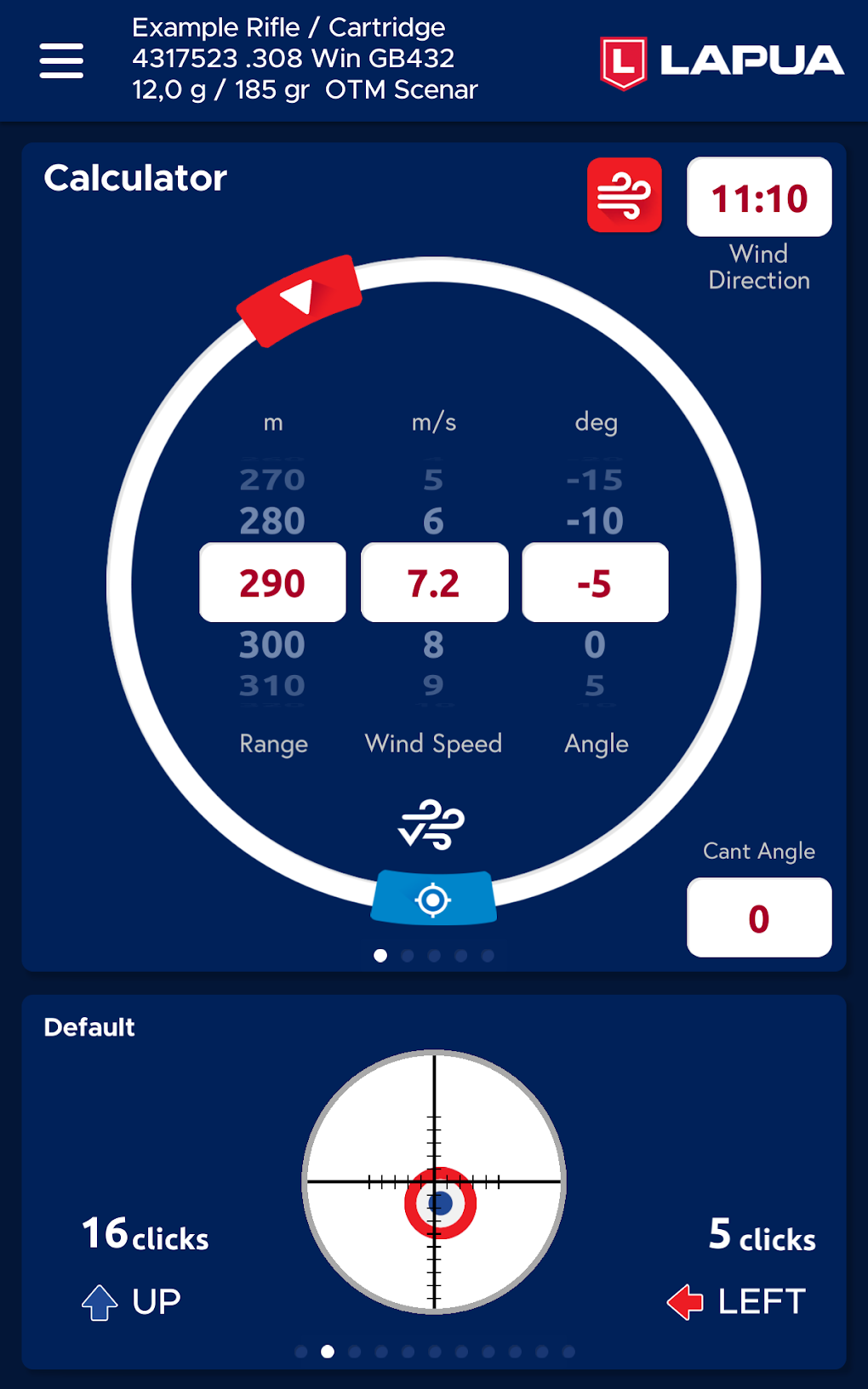868x1389 pixels.
Task: Open the reticle scope view
Action: point(434,1181)
